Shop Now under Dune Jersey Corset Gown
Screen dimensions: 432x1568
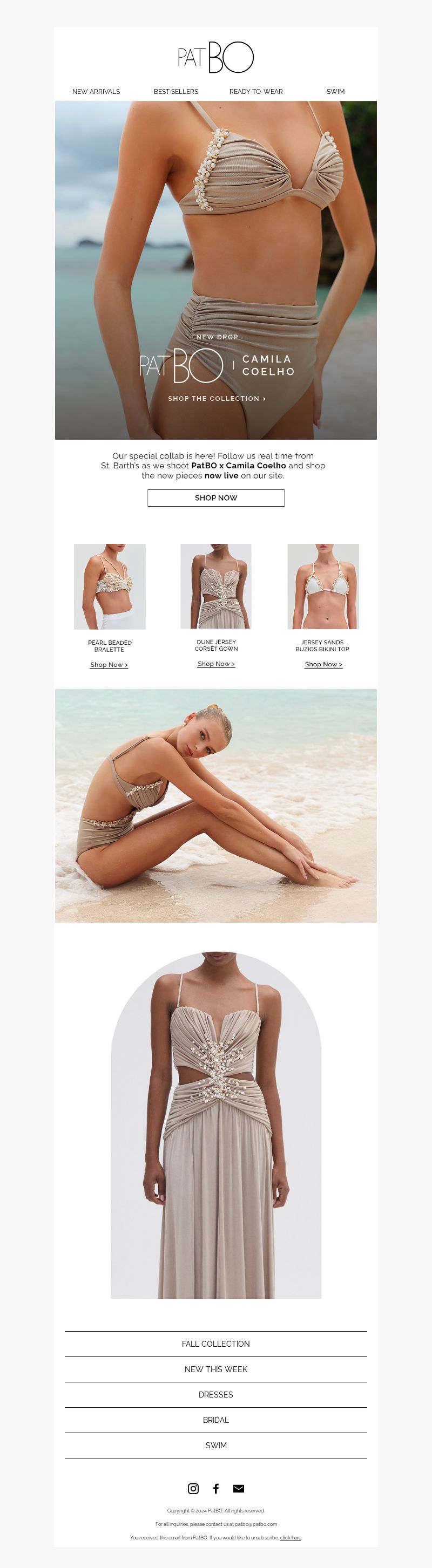tap(215, 664)
